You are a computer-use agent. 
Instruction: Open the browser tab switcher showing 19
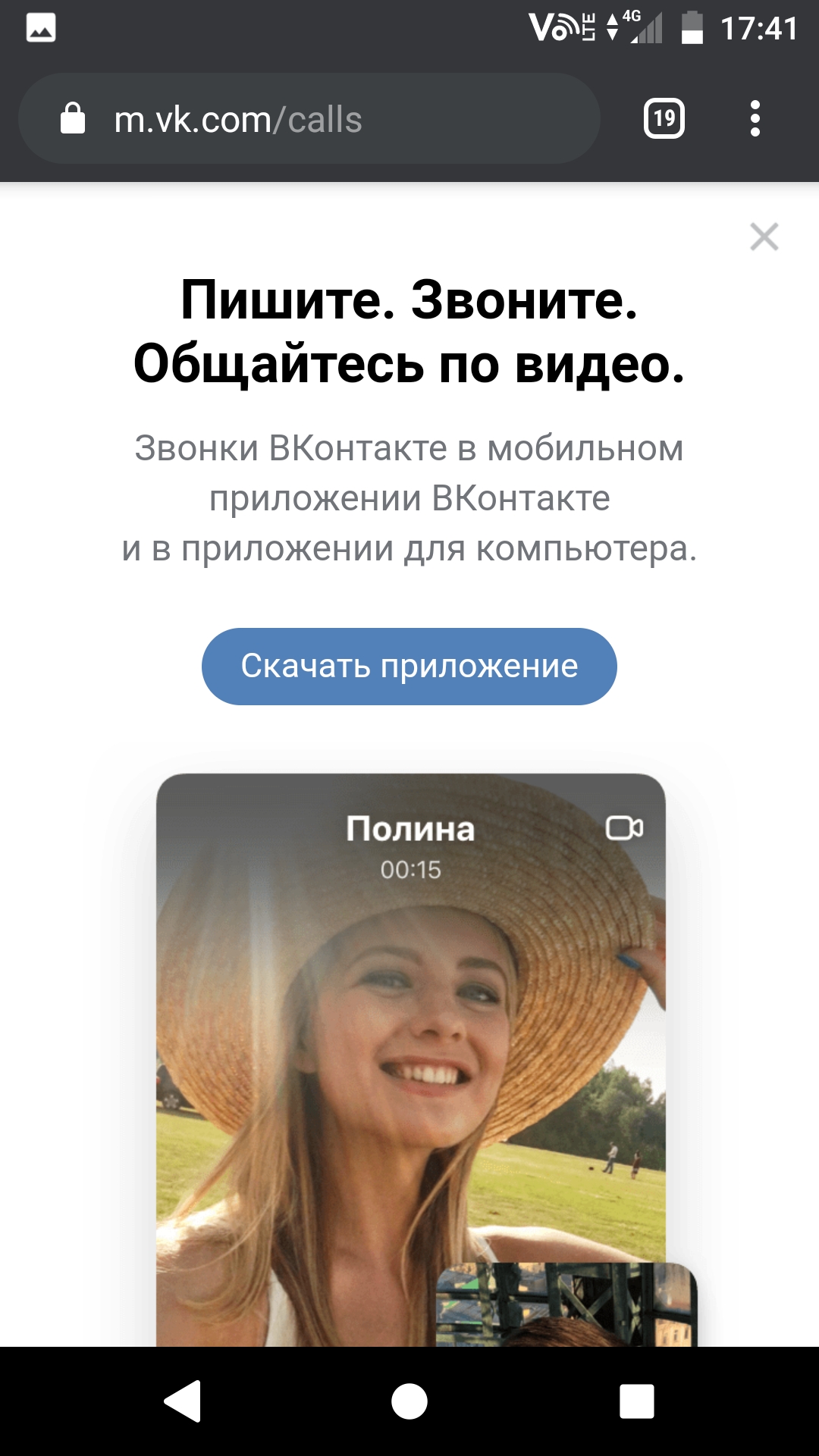click(664, 118)
